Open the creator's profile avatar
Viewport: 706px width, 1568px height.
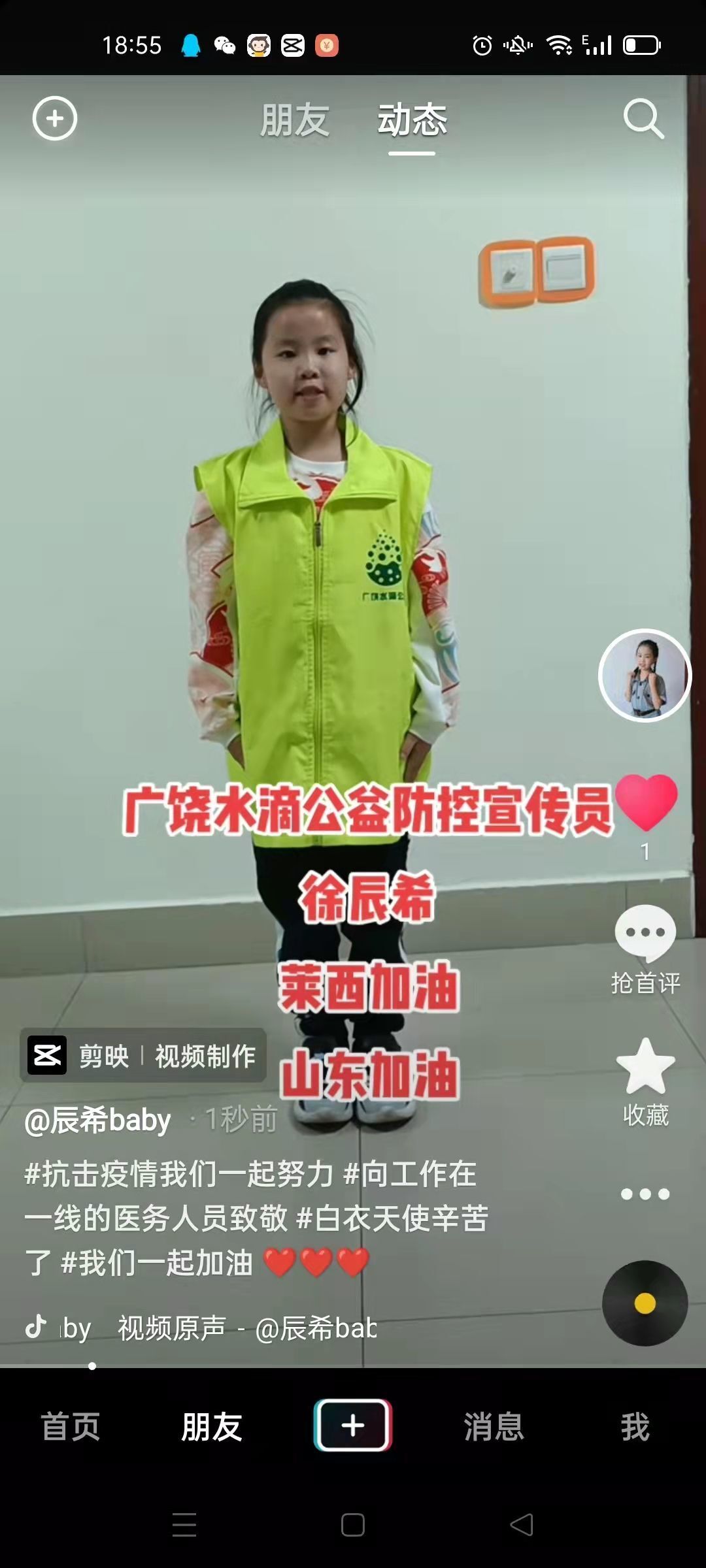point(645,676)
